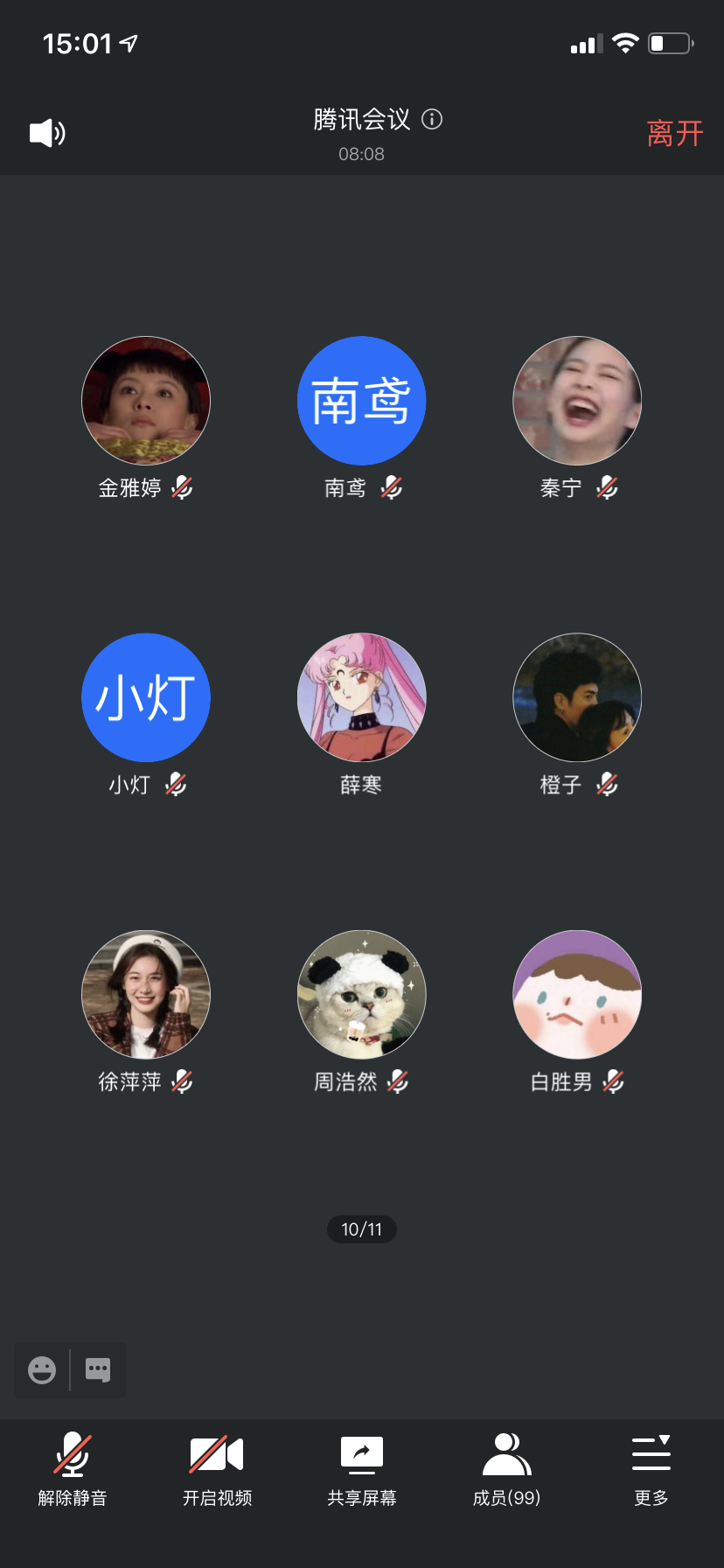Image resolution: width=724 pixels, height=1568 pixels.
Task: Turn on camera with 开启视频
Action: tap(217, 1470)
